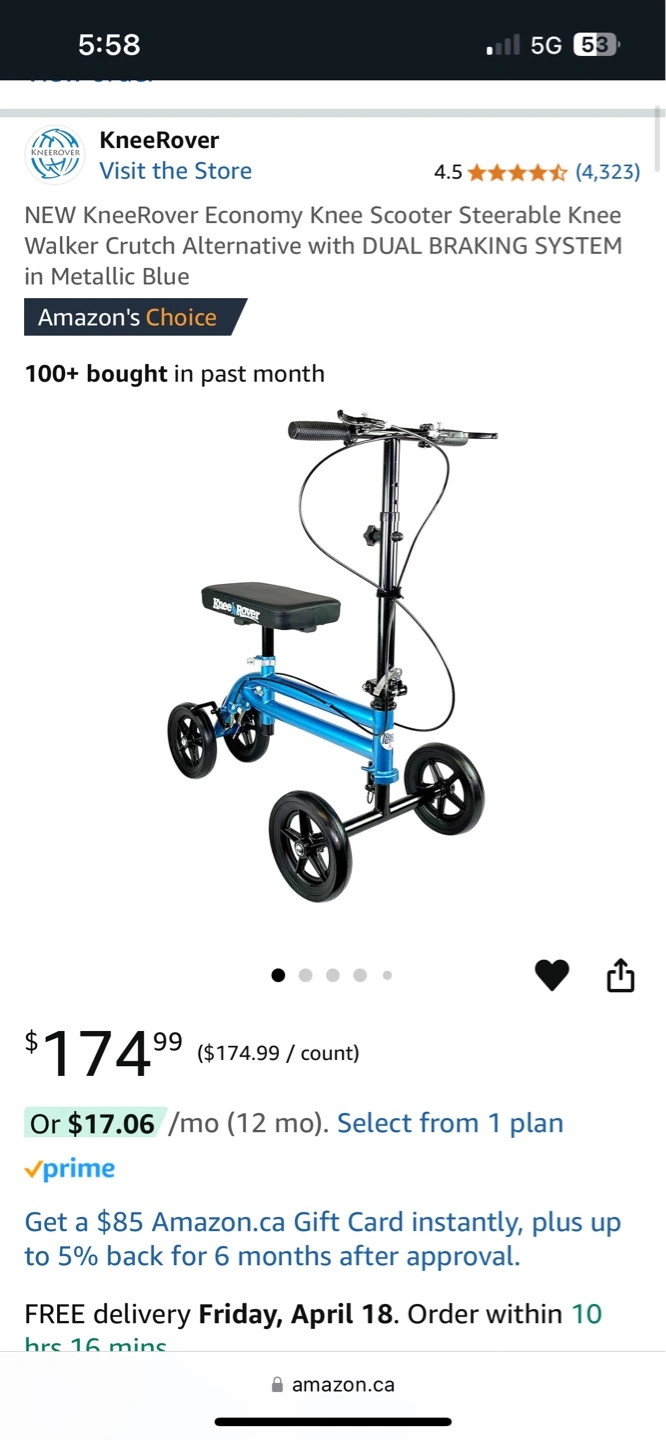Add scooter to wish list with heart
This screenshot has height=1440, width=666.
552,975
